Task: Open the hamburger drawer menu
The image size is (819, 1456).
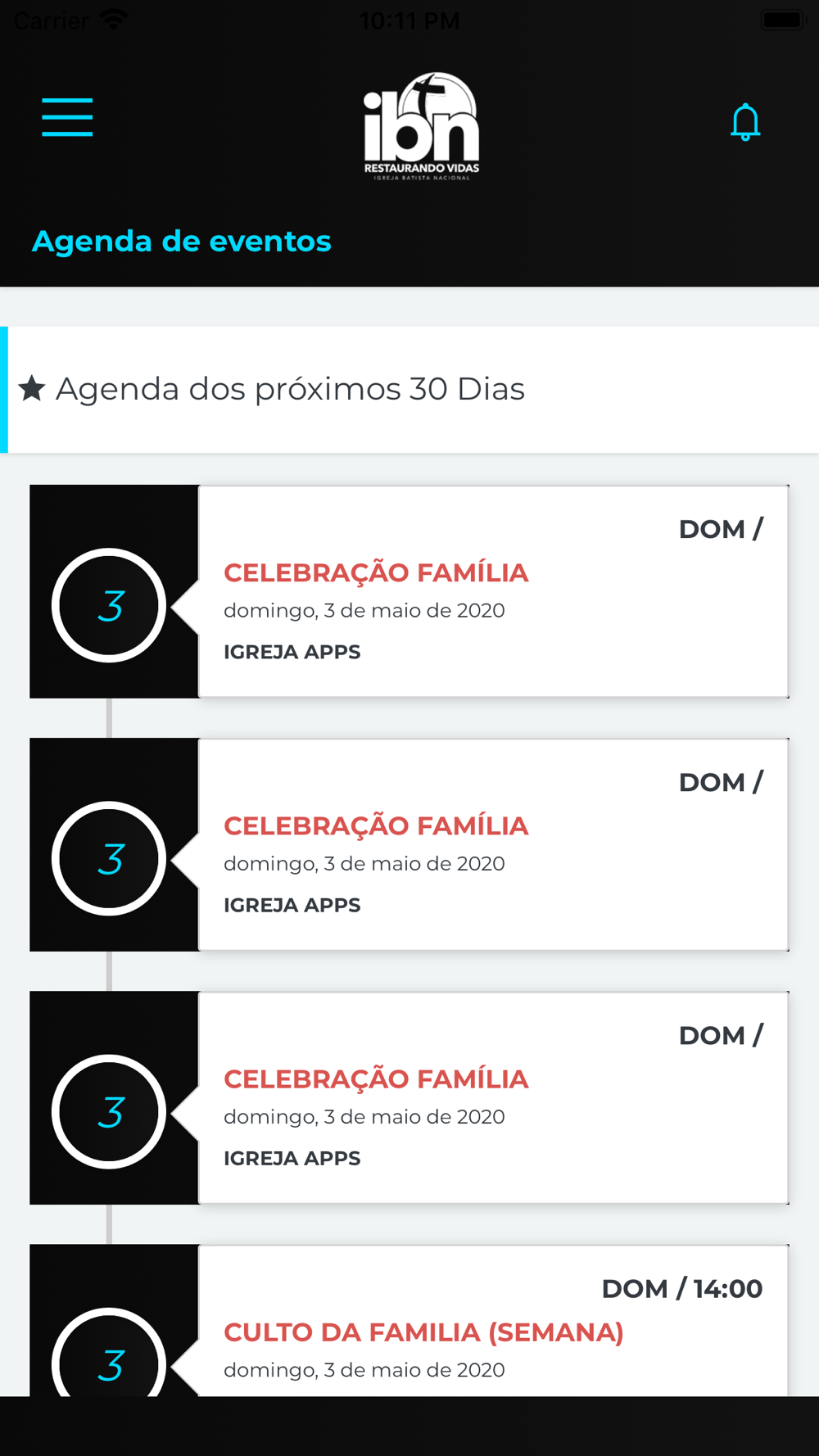Action: coord(67,117)
